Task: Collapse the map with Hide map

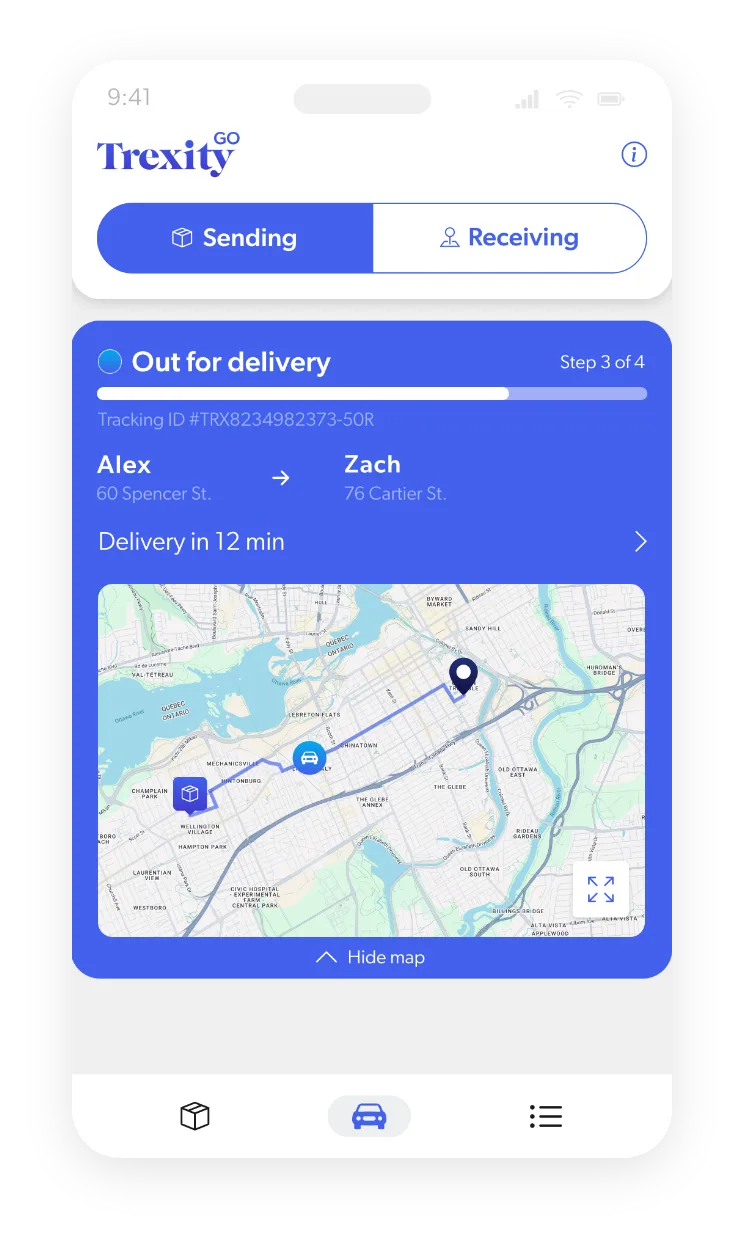Action: point(371,958)
